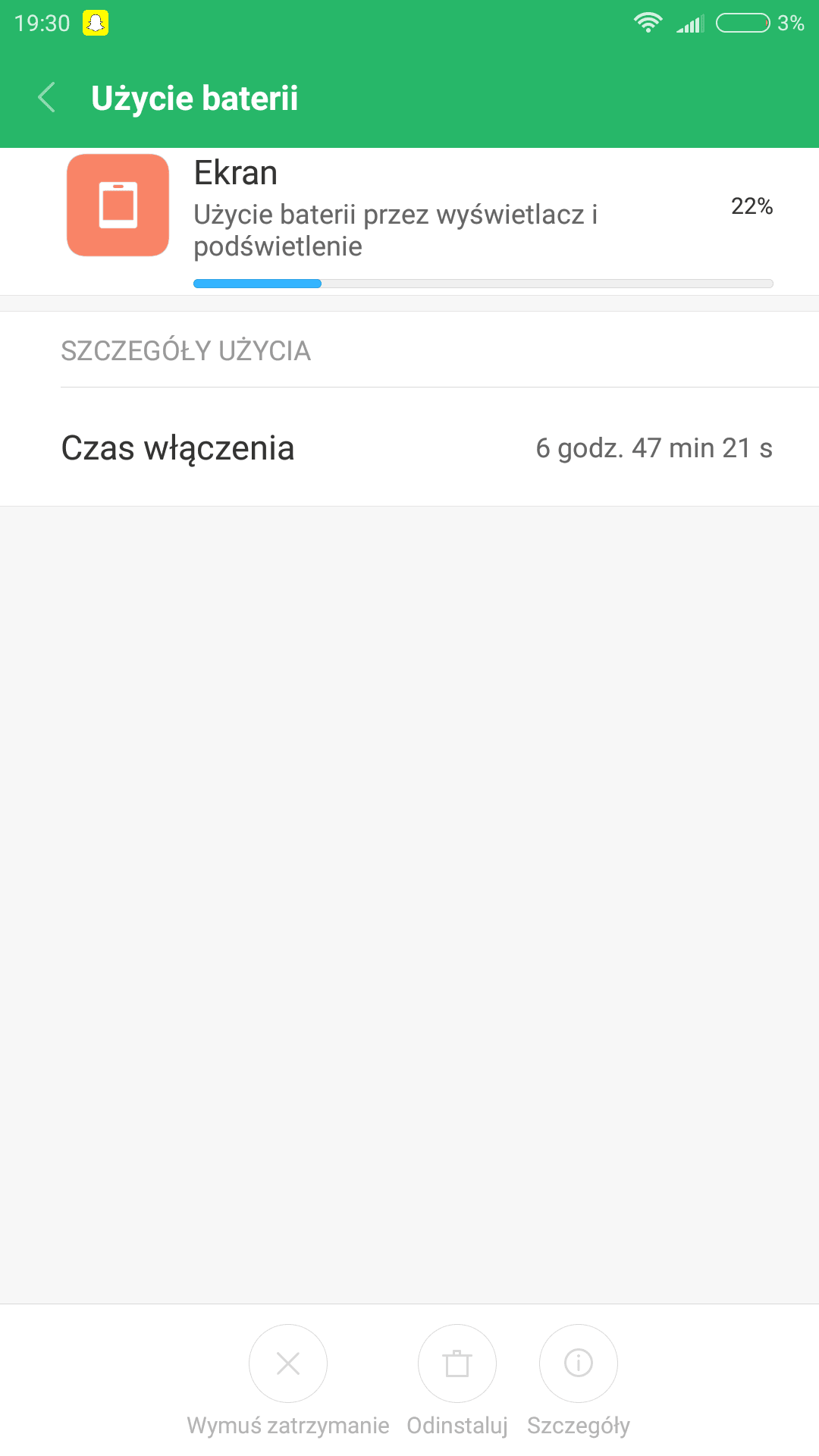Tap the Wymuś zatrzymanie button

coord(288,1363)
